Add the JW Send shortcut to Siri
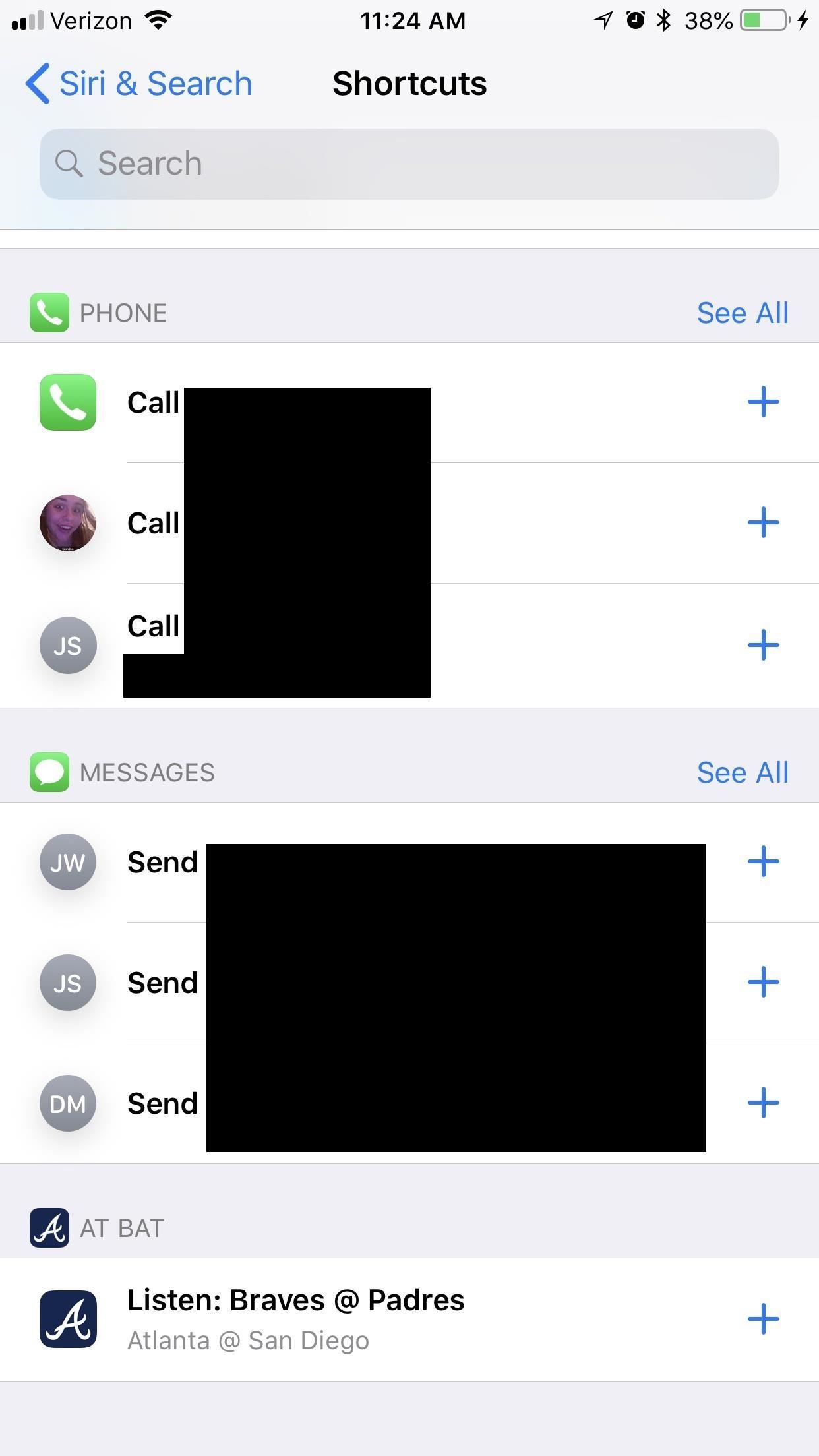Image resolution: width=819 pixels, height=1456 pixels. click(x=763, y=861)
